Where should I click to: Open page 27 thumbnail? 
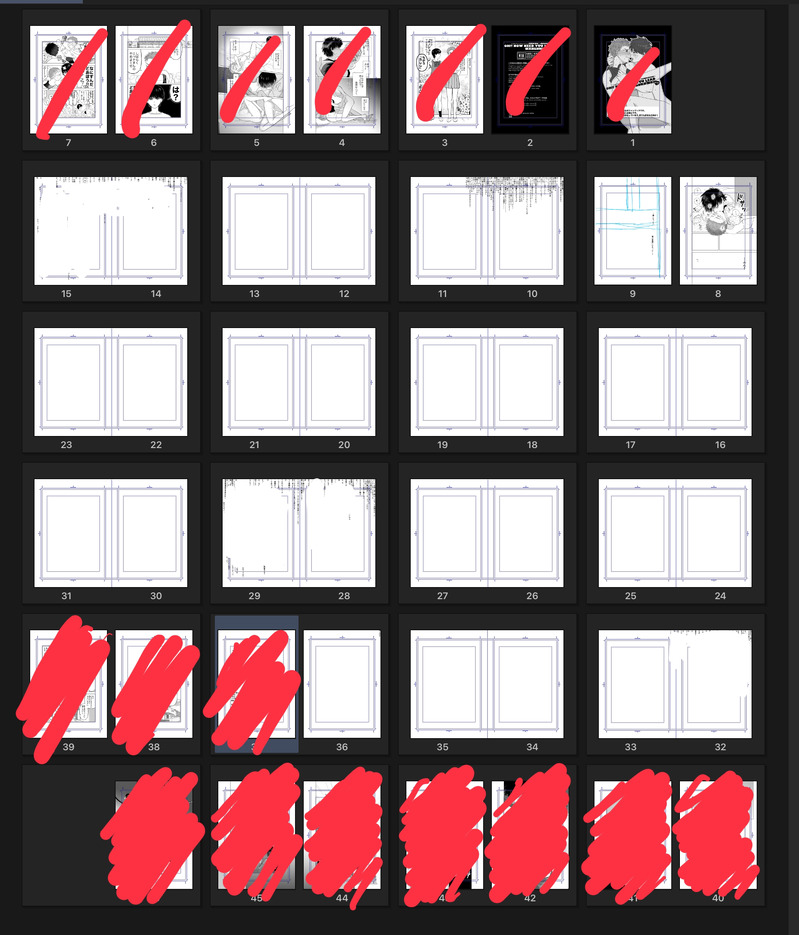click(x=450, y=532)
